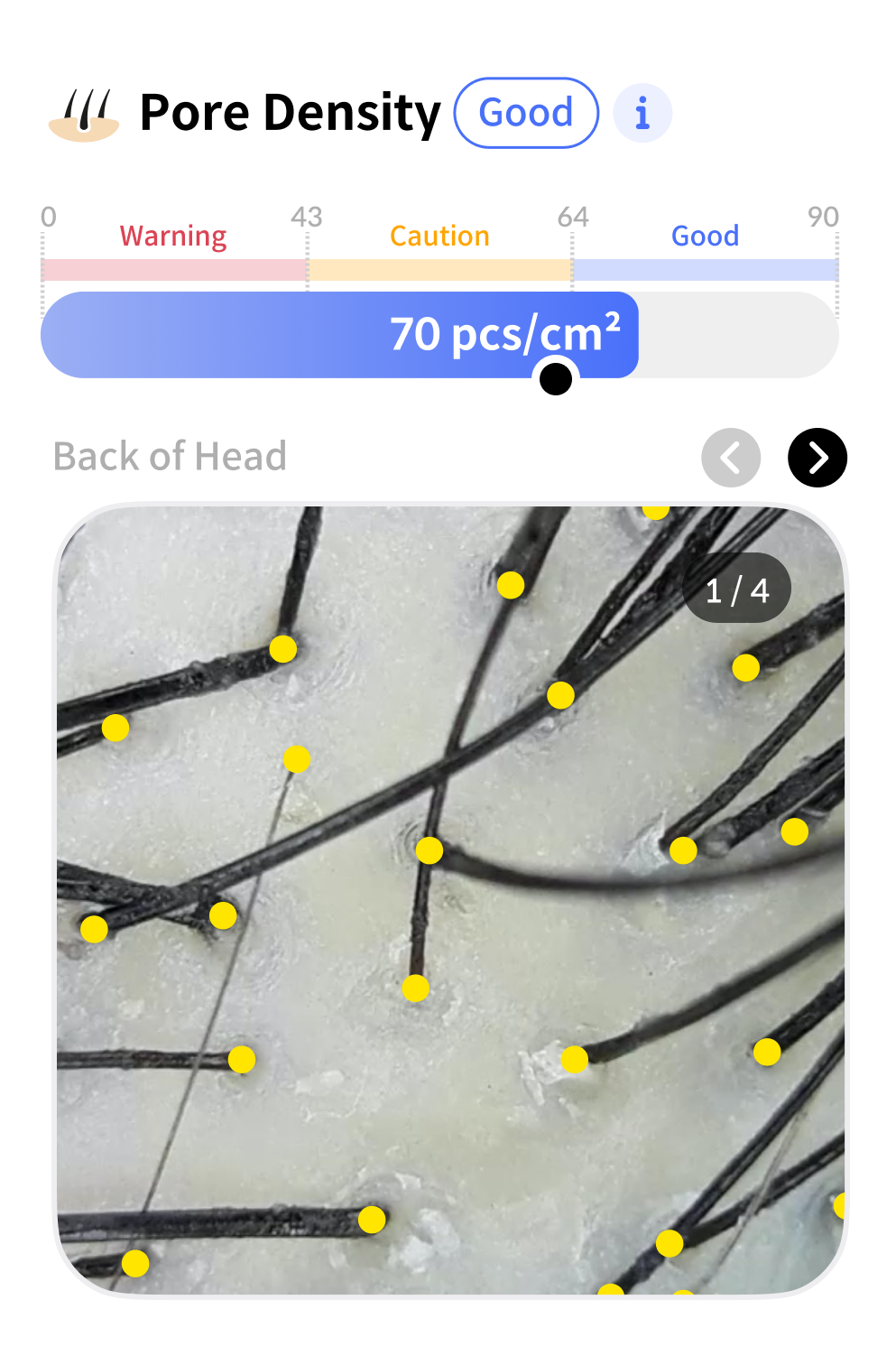
Task: Click the next arrow near Back of Head
Action: (817, 457)
